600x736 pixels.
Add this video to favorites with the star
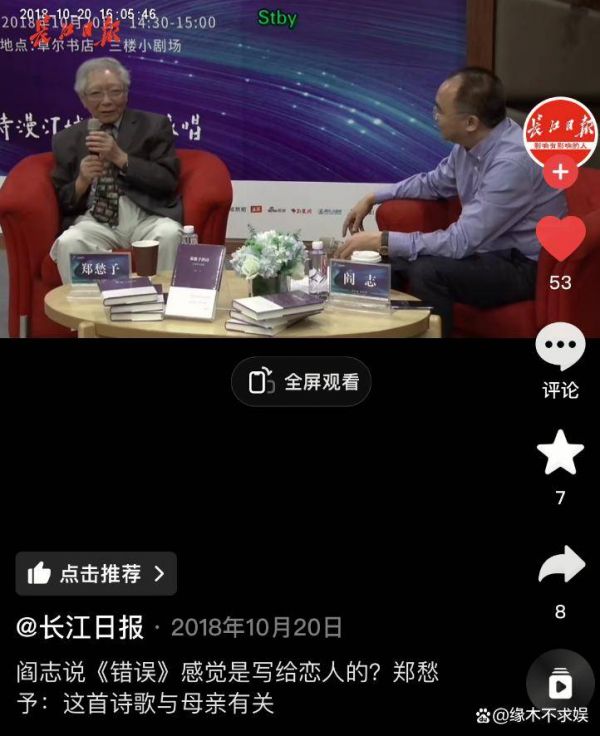pos(560,454)
